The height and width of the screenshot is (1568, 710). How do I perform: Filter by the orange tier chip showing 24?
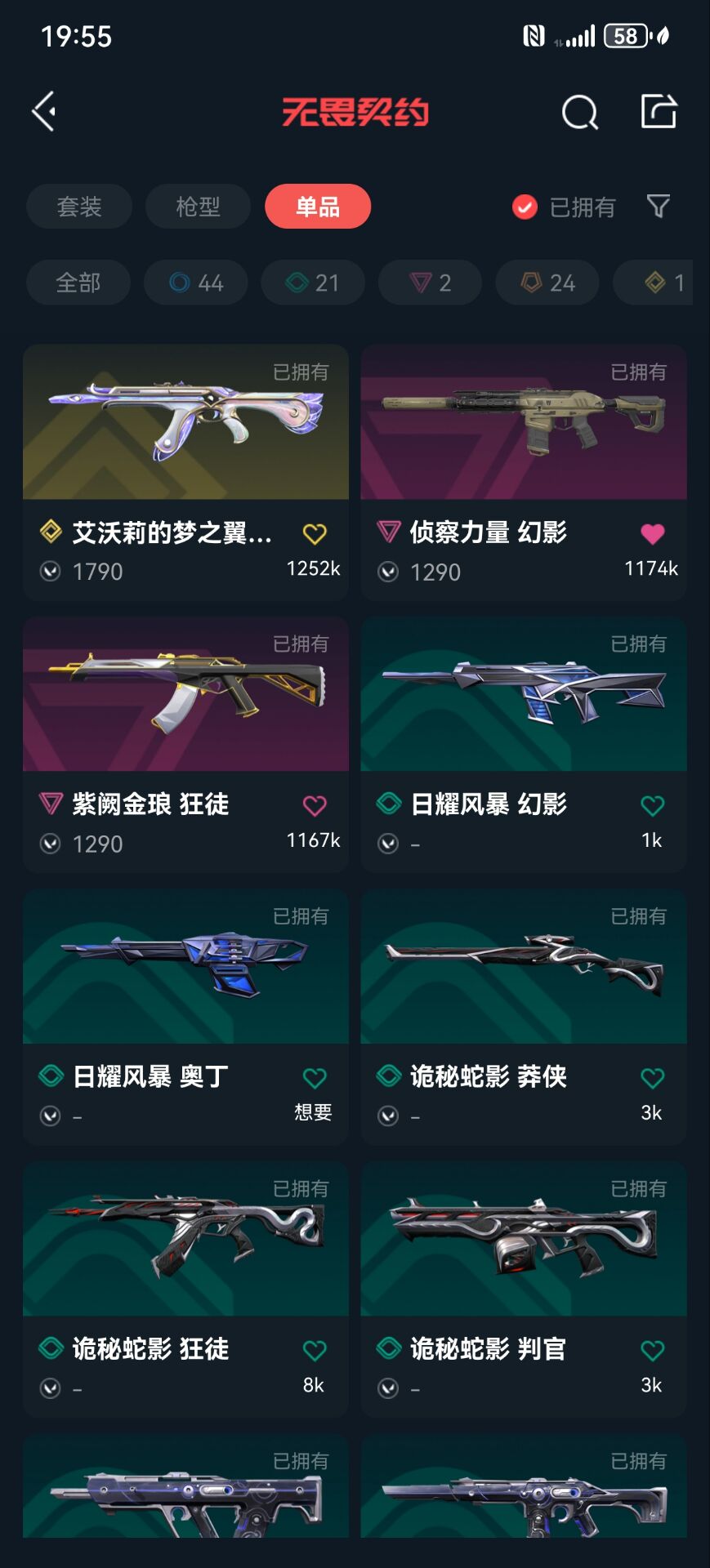(547, 283)
